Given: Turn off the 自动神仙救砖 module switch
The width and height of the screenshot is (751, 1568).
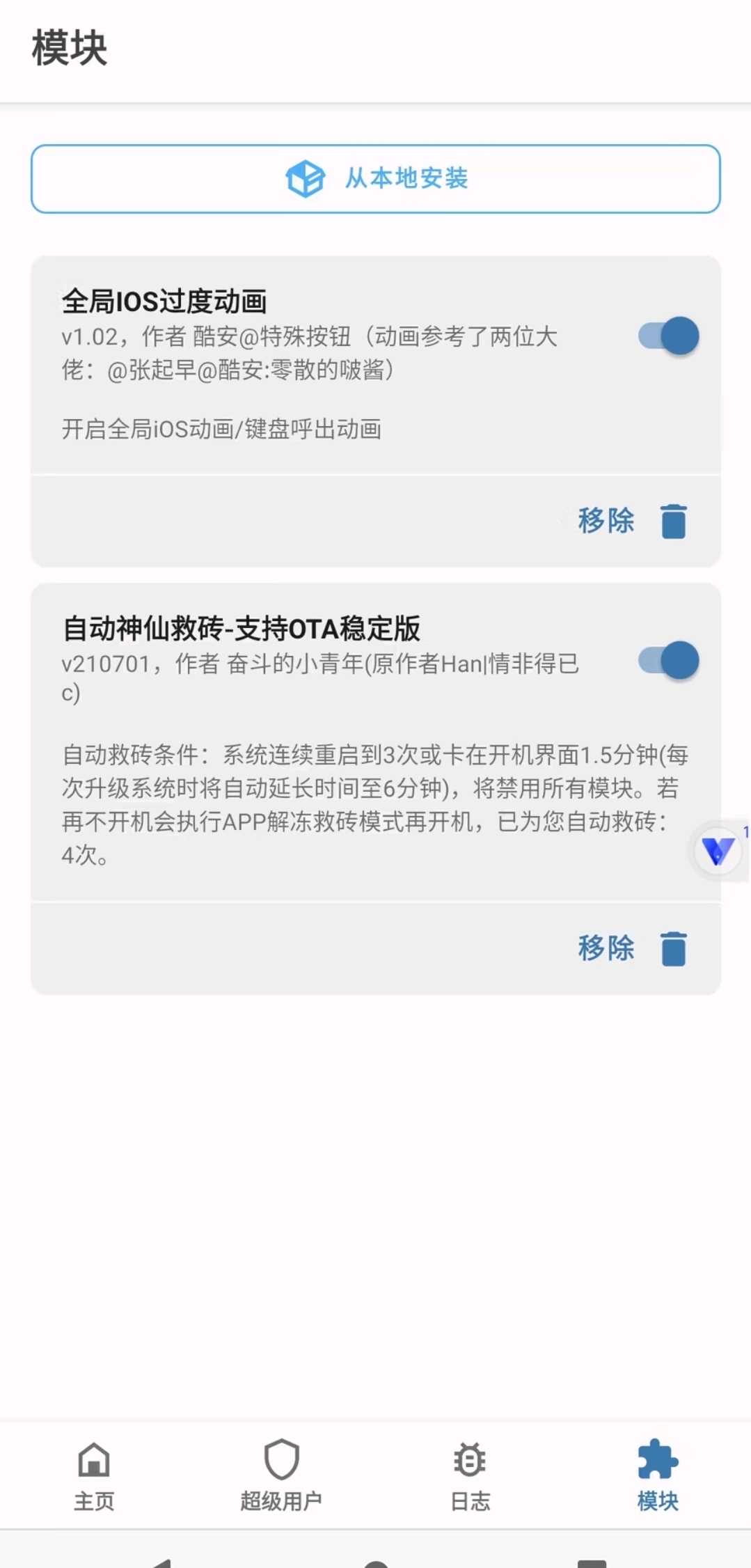Looking at the screenshot, I should pos(668,661).
